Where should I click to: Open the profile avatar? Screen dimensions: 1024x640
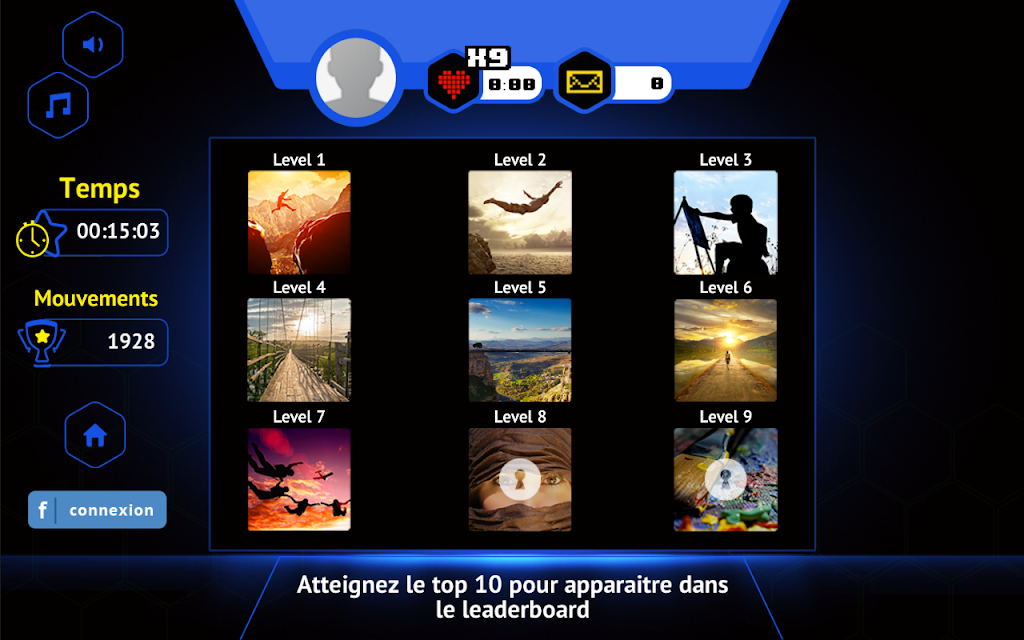click(x=357, y=79)
